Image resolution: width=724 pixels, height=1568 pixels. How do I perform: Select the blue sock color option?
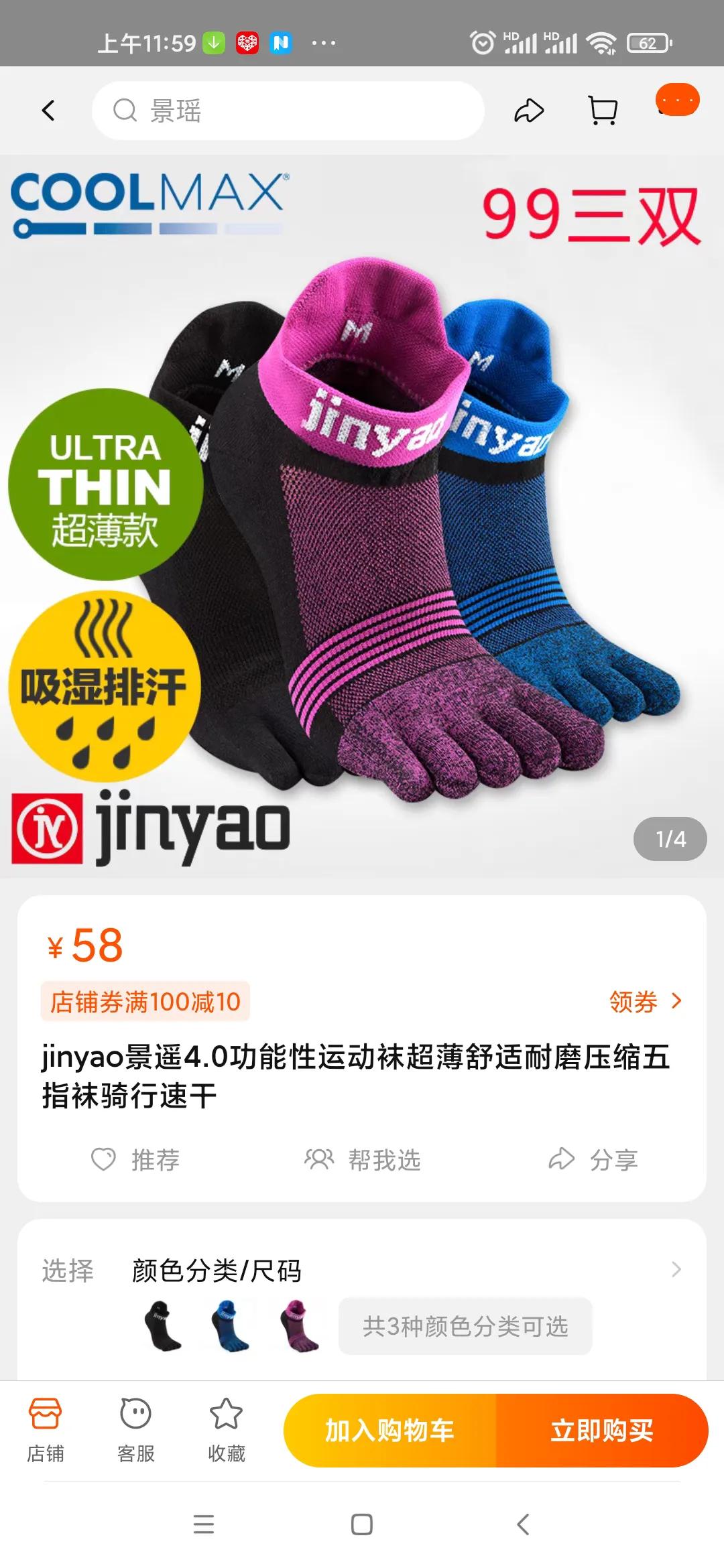[231, 1327]
